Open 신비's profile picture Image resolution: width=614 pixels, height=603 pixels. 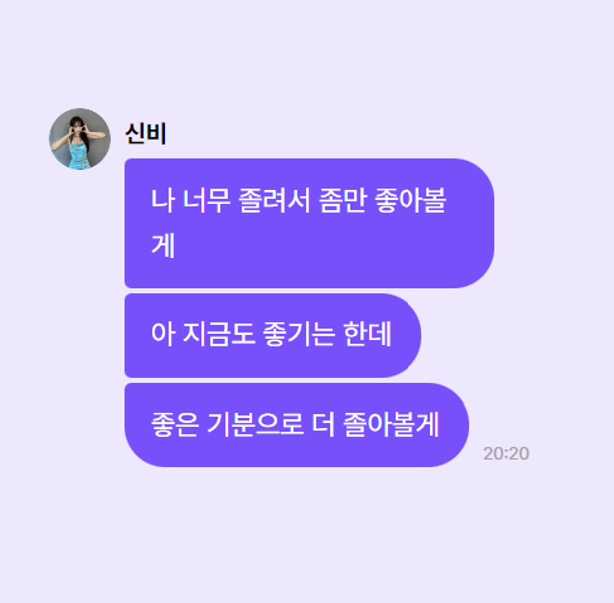79,138
